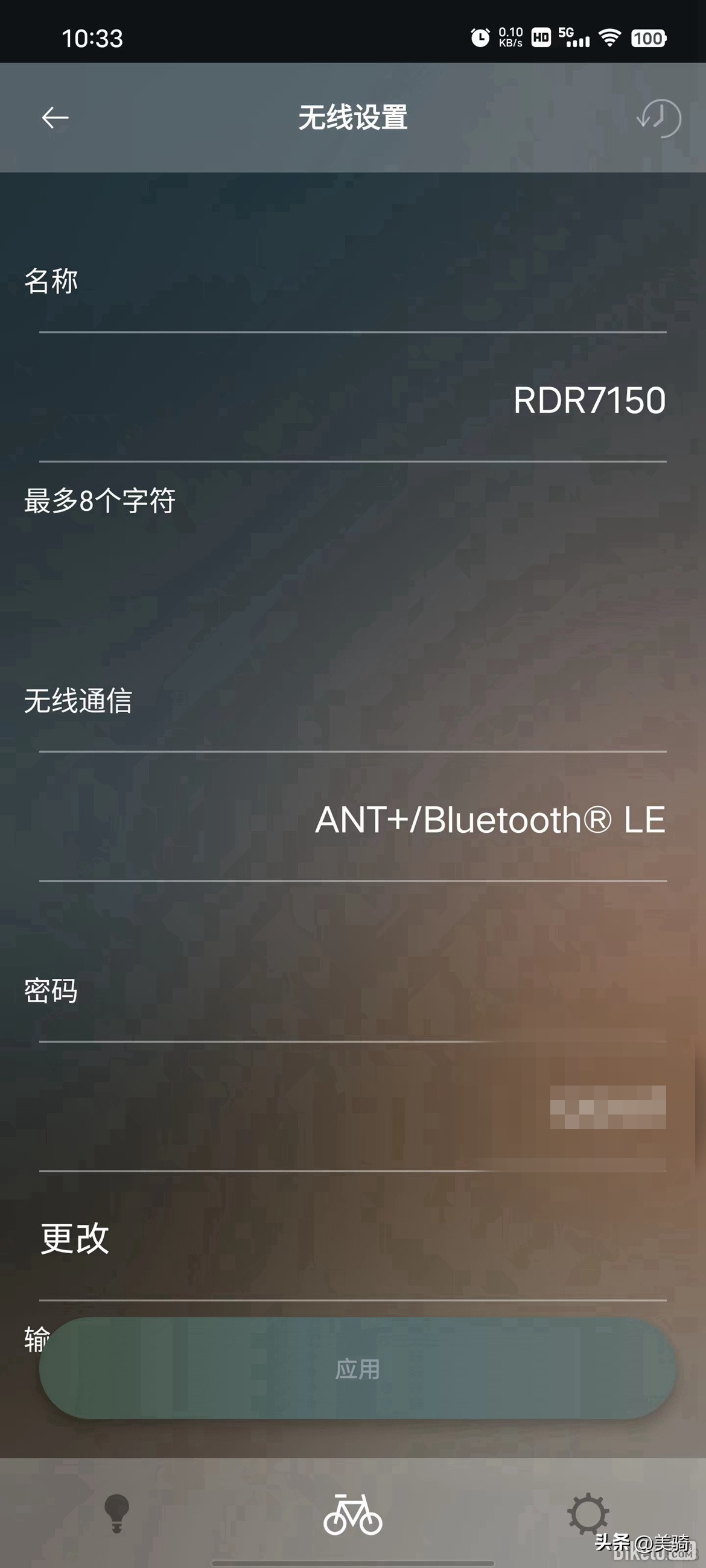Tap the alarm clock status bar icon
706x1568 pixels.
(x=480, y=38)
